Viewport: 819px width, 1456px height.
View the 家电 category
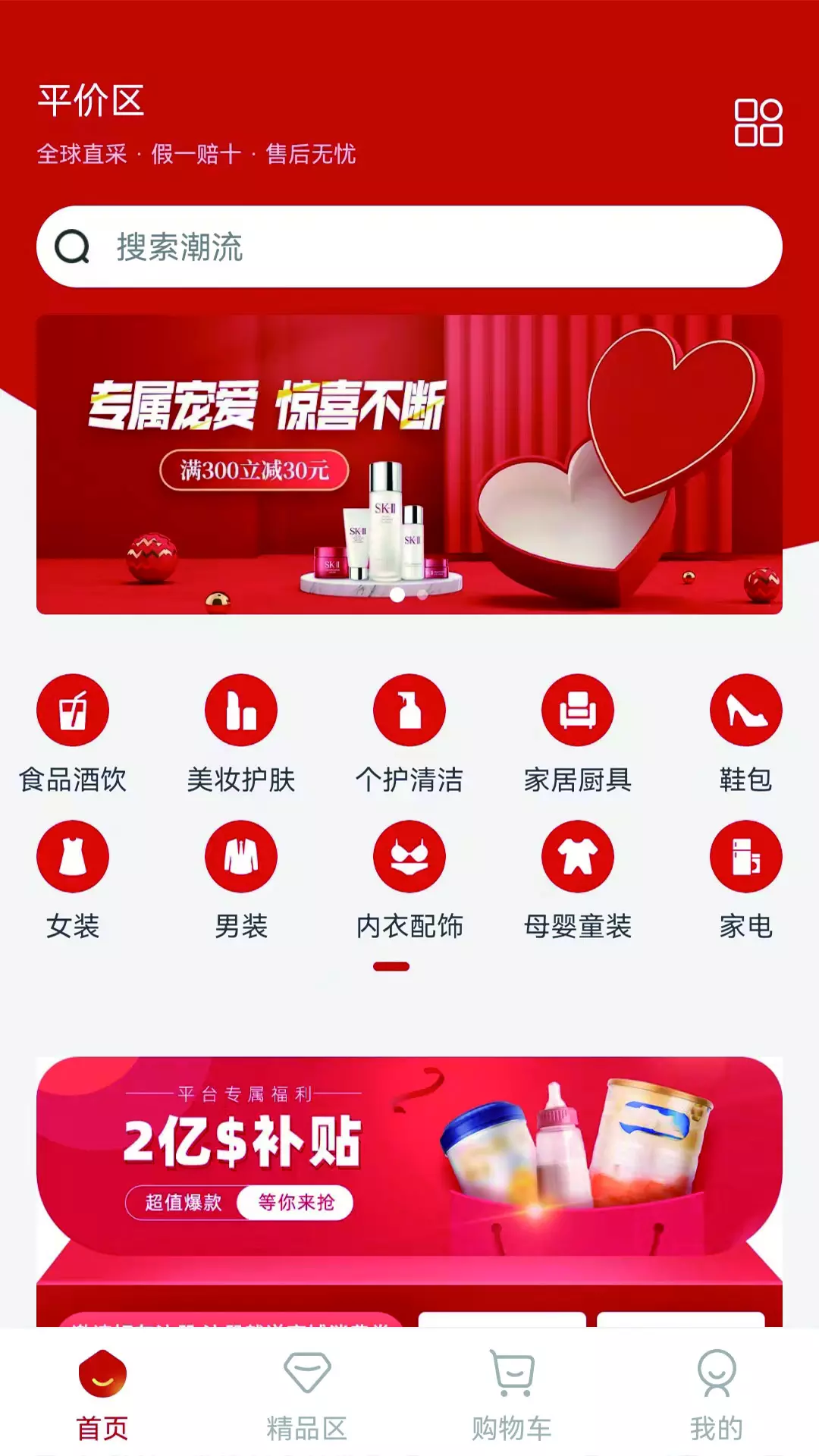[746, 880]
